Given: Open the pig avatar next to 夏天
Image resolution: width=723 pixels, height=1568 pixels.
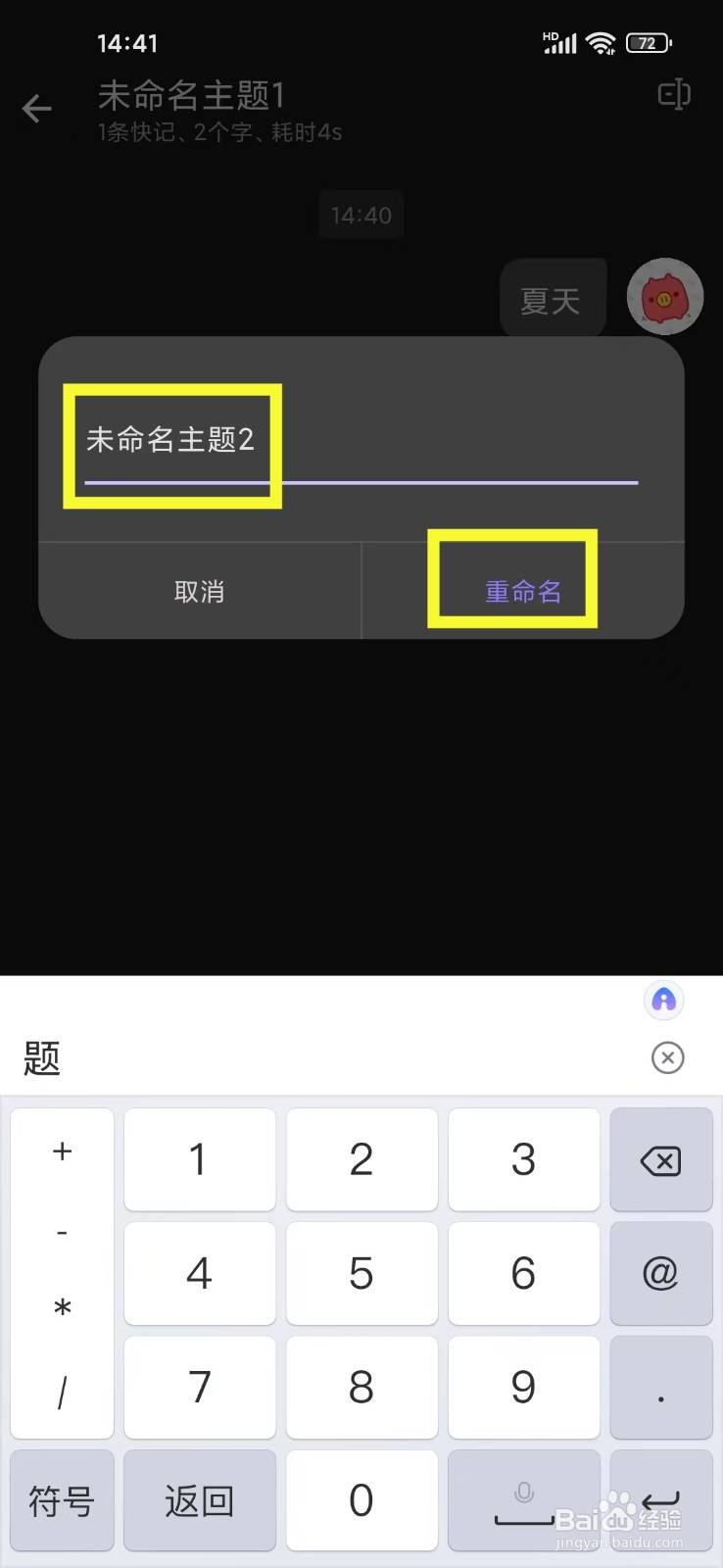Looking at the screenshot, I should [663, 296].
